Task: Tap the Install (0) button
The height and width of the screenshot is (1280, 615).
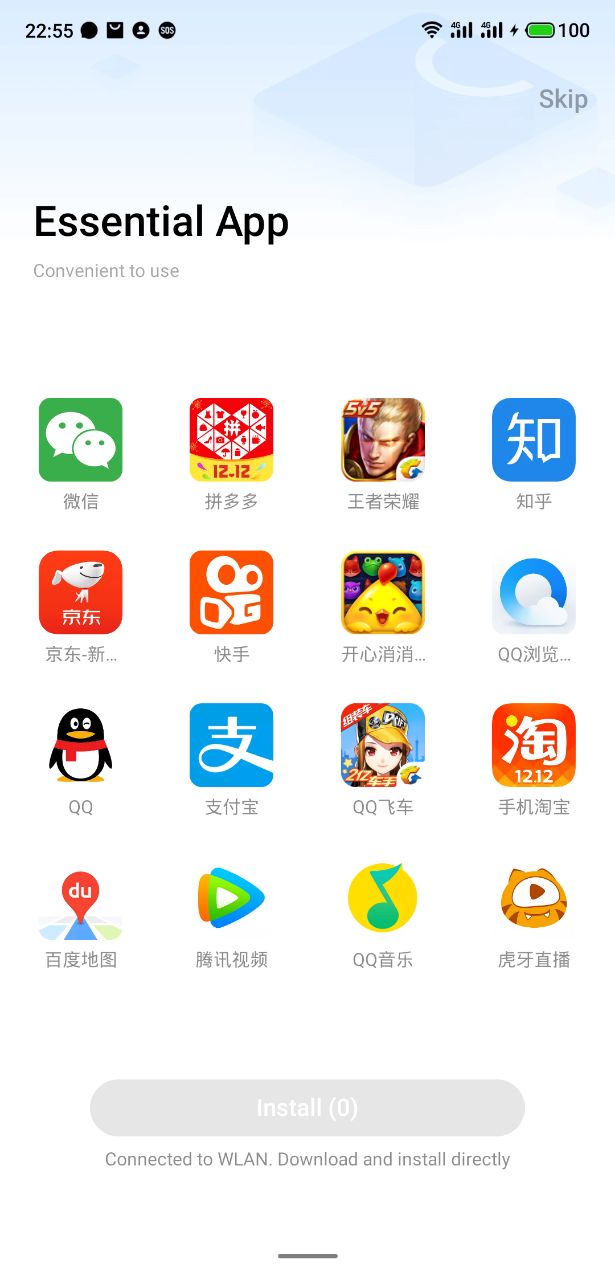Action: coord(307,1108)
